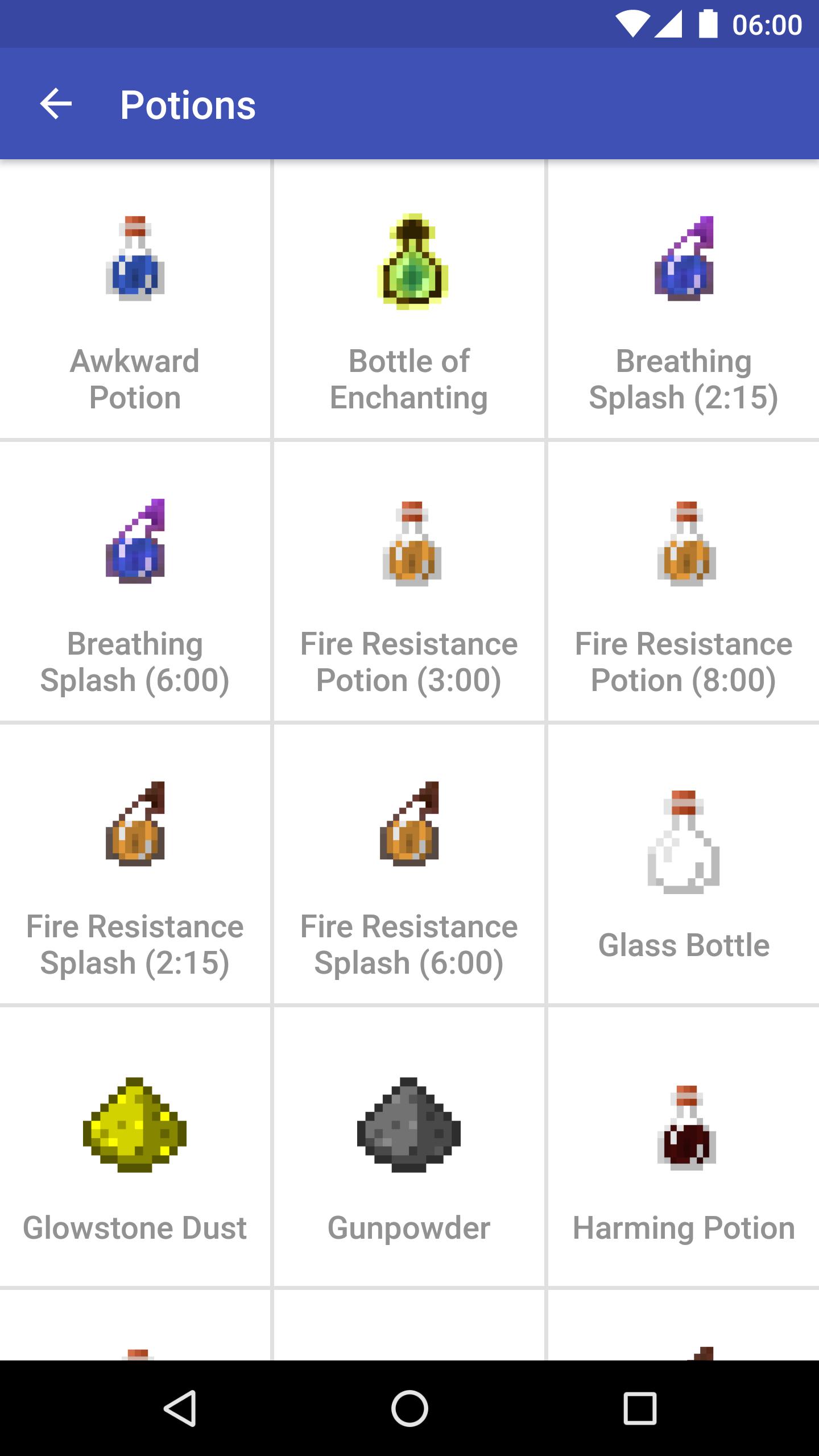Tap the system home button

[409, 1408]
